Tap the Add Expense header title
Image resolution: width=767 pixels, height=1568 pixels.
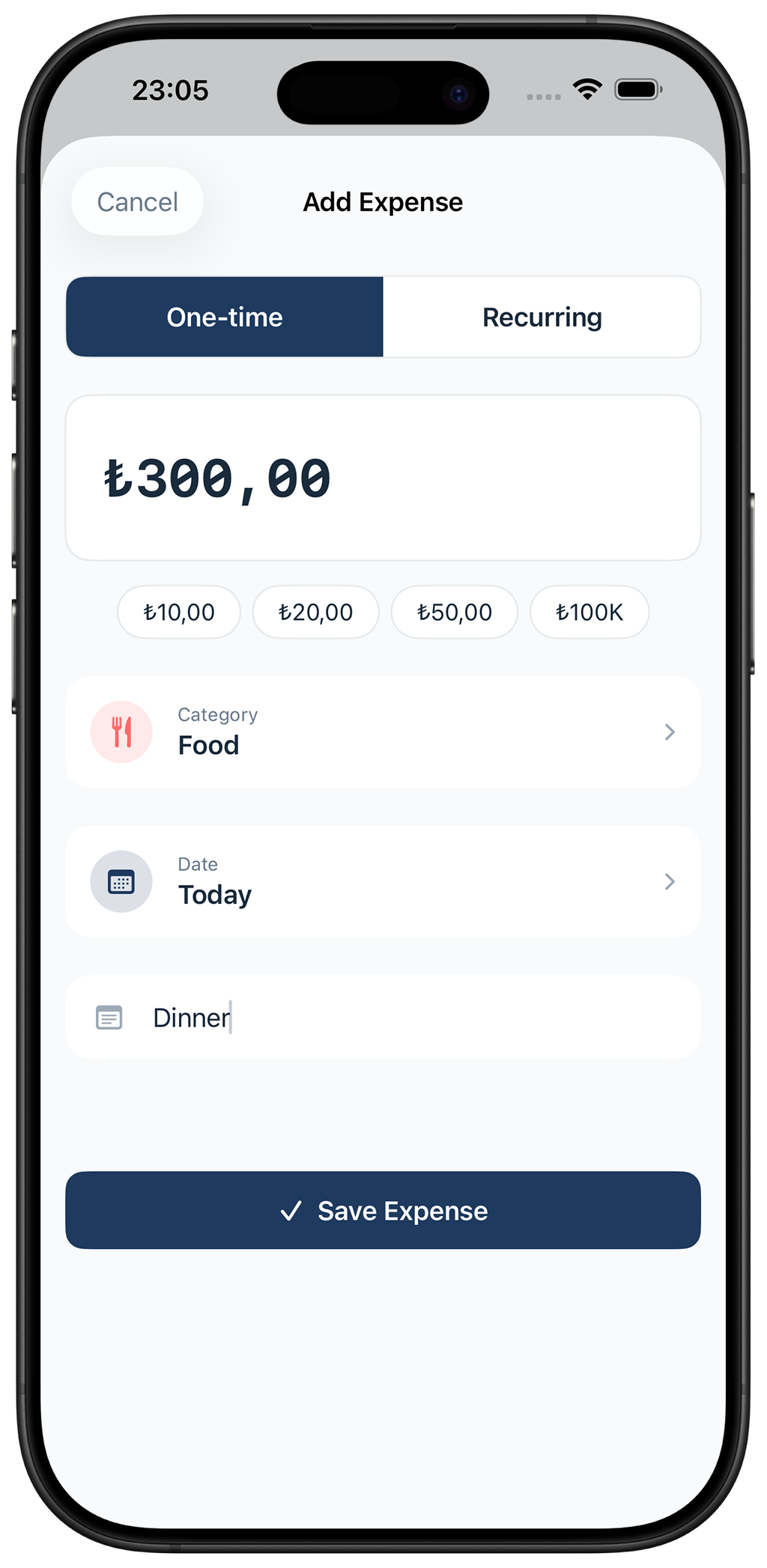(x=383, y=201)
